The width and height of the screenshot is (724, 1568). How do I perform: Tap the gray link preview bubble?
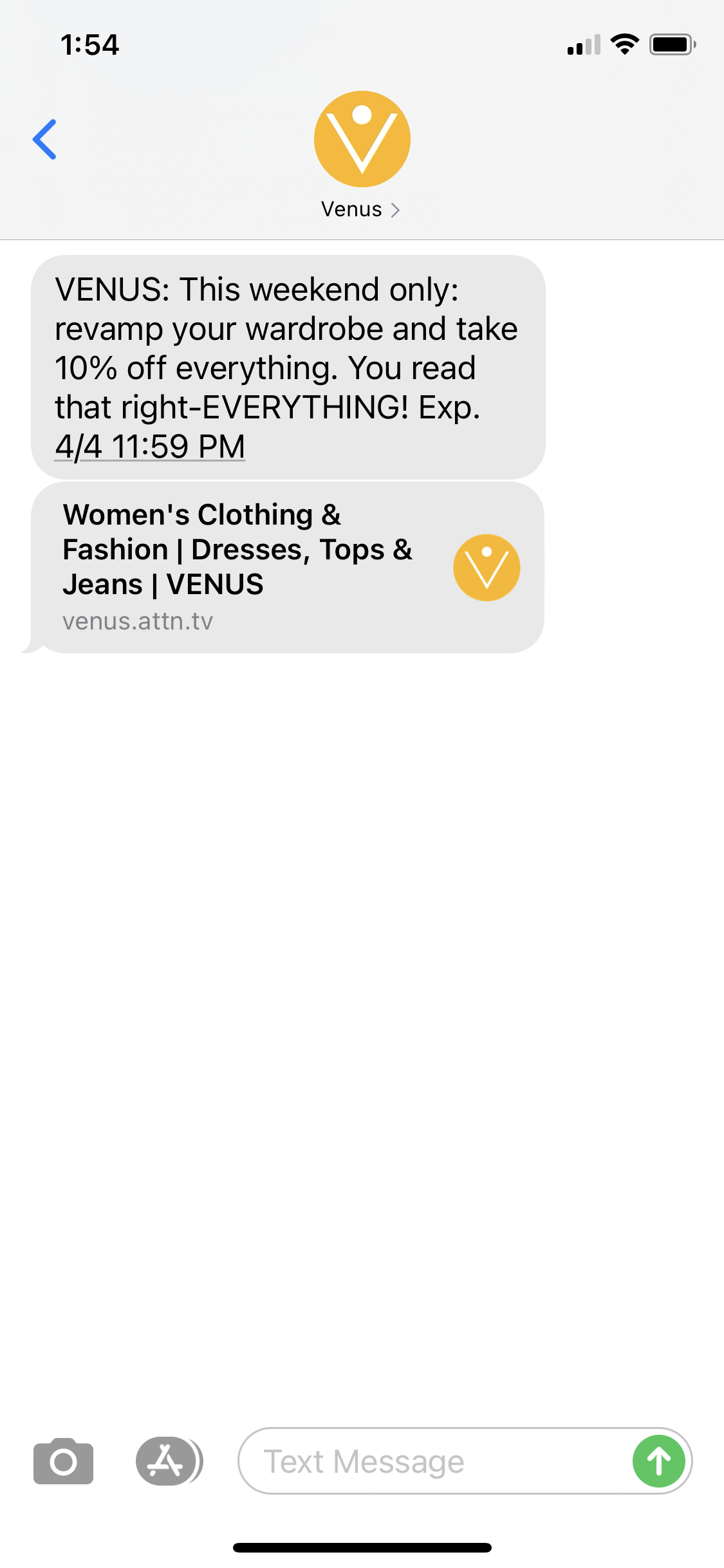click(x=290, y=566)
